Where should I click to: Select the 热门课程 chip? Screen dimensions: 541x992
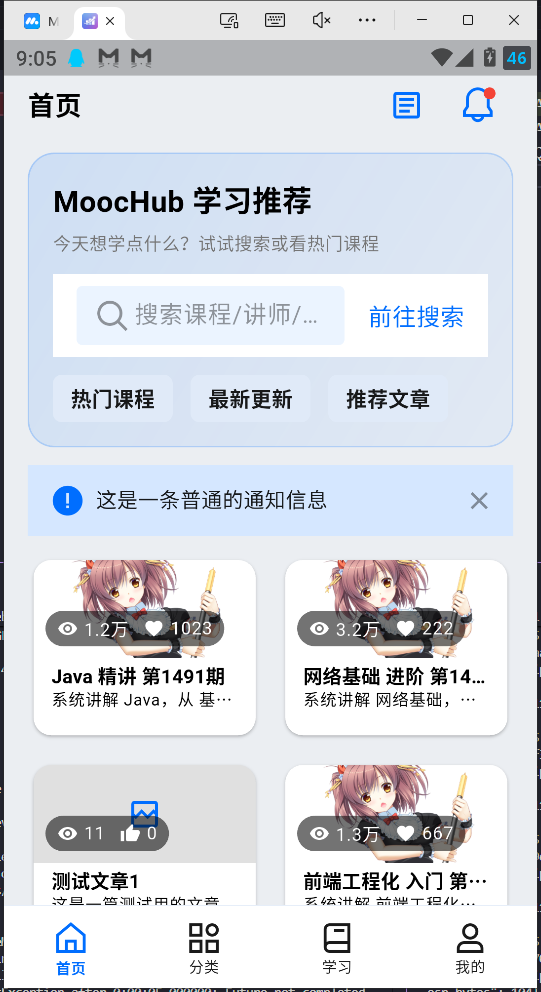tap(113, 399)
